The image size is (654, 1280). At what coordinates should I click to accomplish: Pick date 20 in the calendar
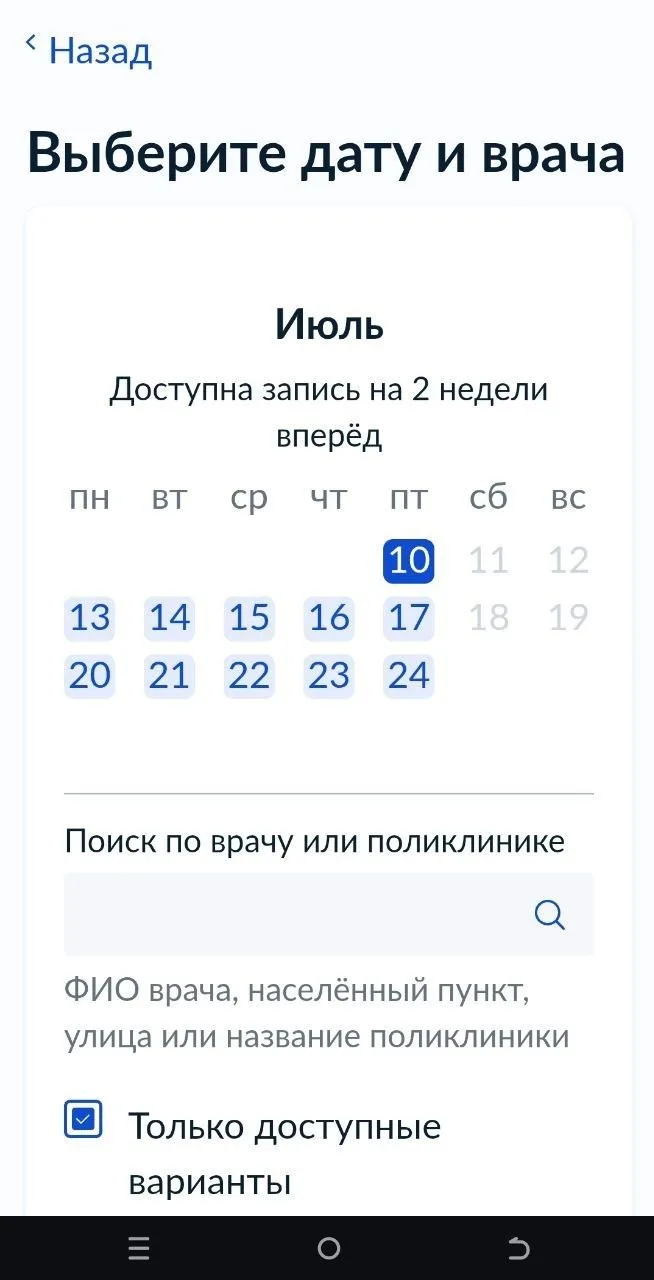tap(89, 676)
